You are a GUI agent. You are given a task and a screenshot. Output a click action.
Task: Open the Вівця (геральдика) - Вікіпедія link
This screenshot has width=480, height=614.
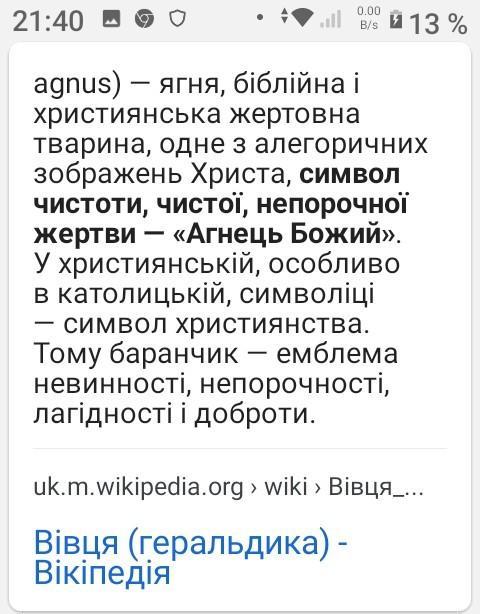point(191,557)
